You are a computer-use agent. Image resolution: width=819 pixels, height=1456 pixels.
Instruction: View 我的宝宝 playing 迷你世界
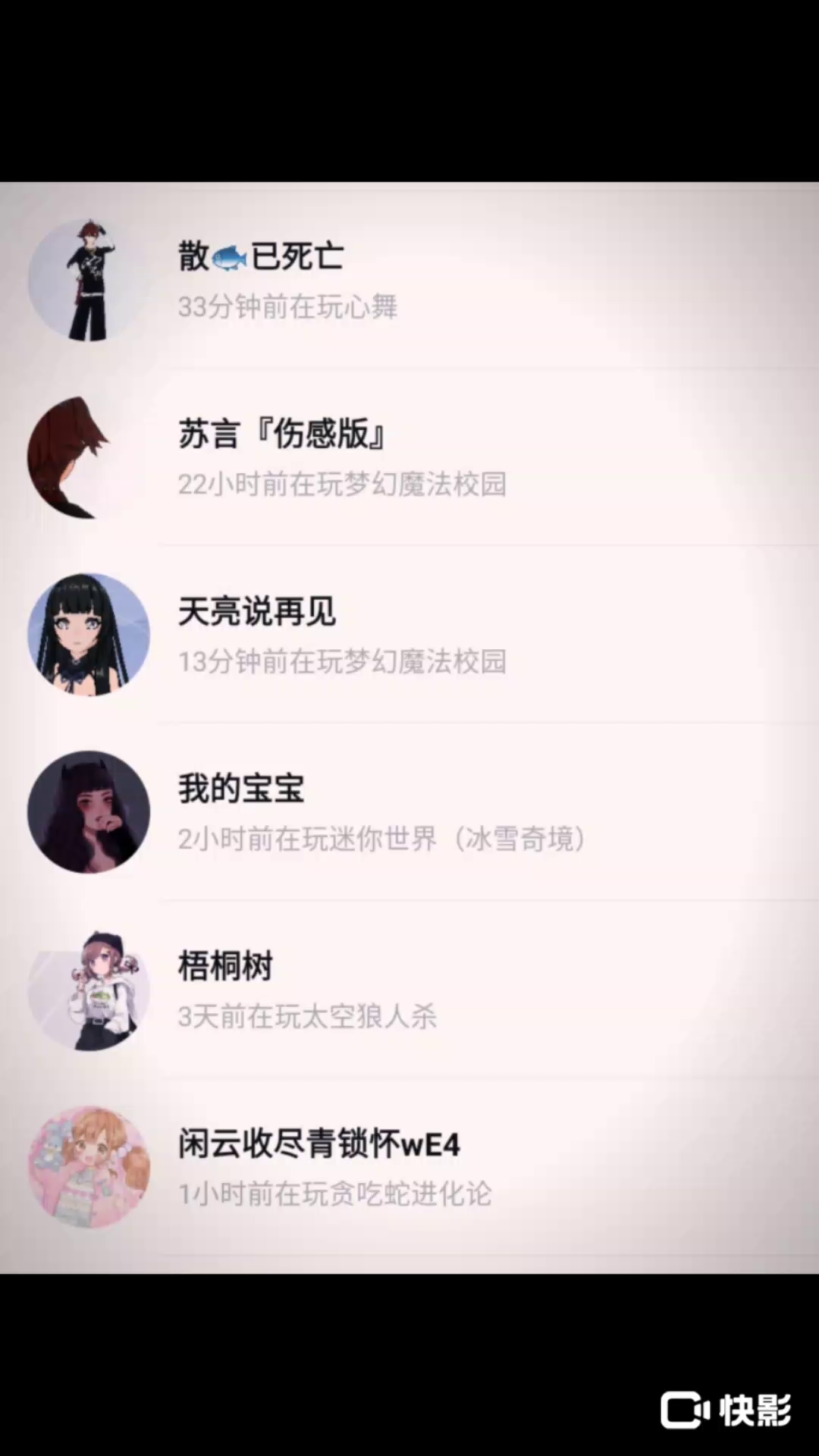tap(409, 813)
